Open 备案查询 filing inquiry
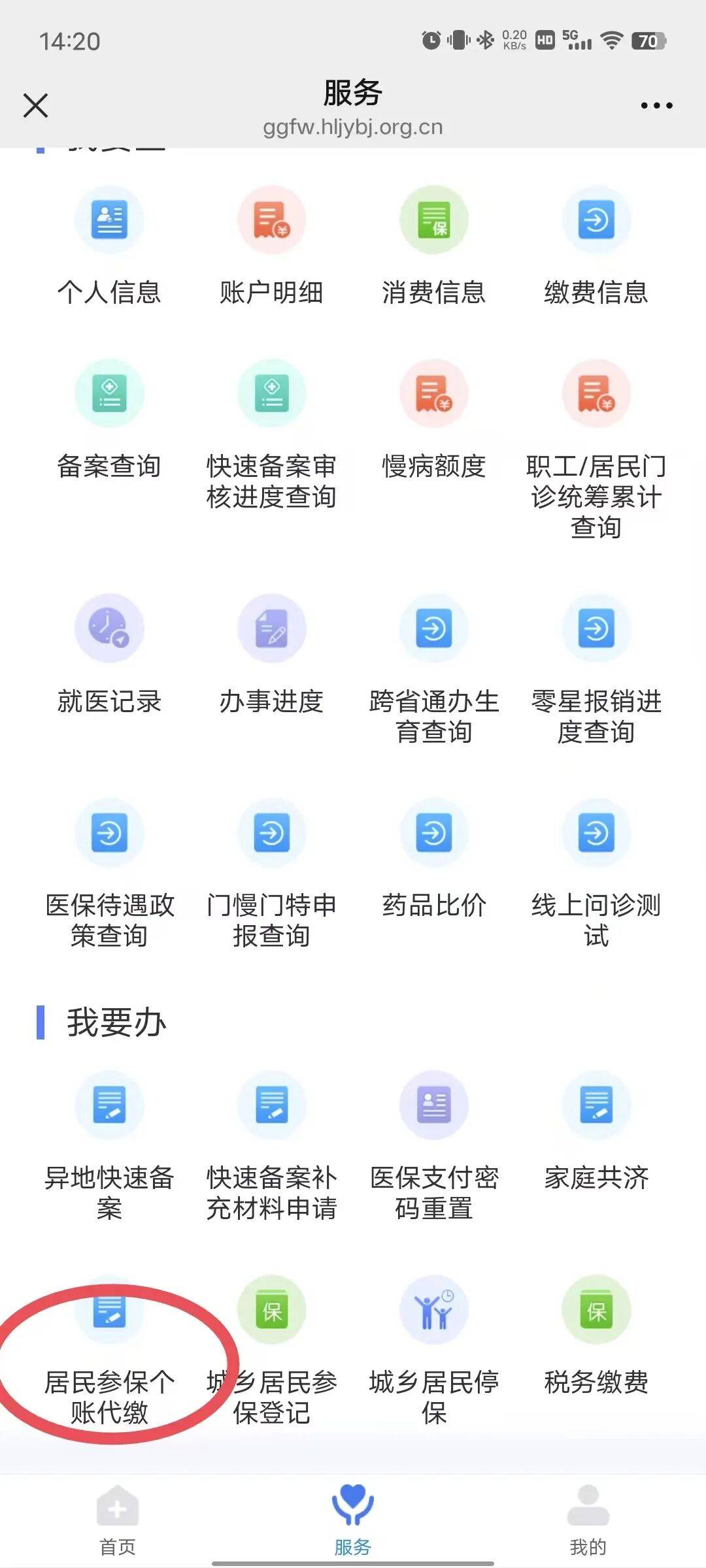706x1568 pixels. [x=109, y=425]
